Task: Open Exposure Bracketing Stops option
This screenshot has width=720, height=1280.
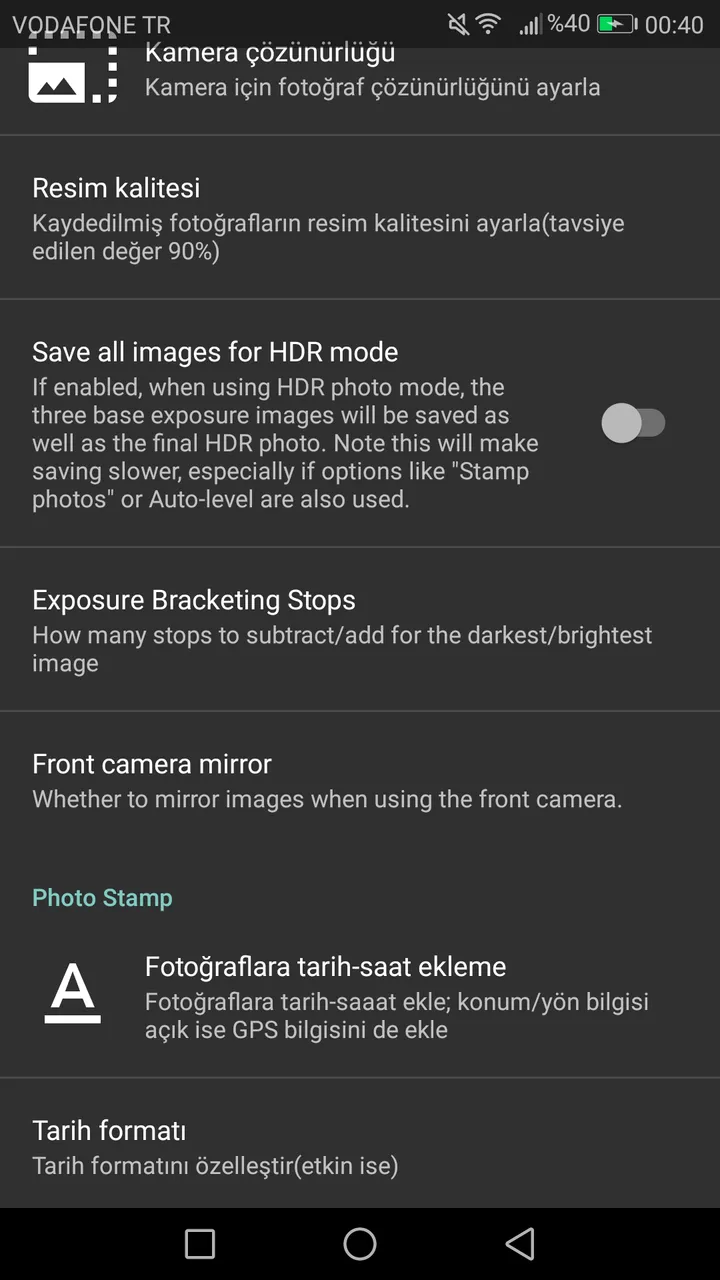Action: pyautogui.click(x=360, y=629)
